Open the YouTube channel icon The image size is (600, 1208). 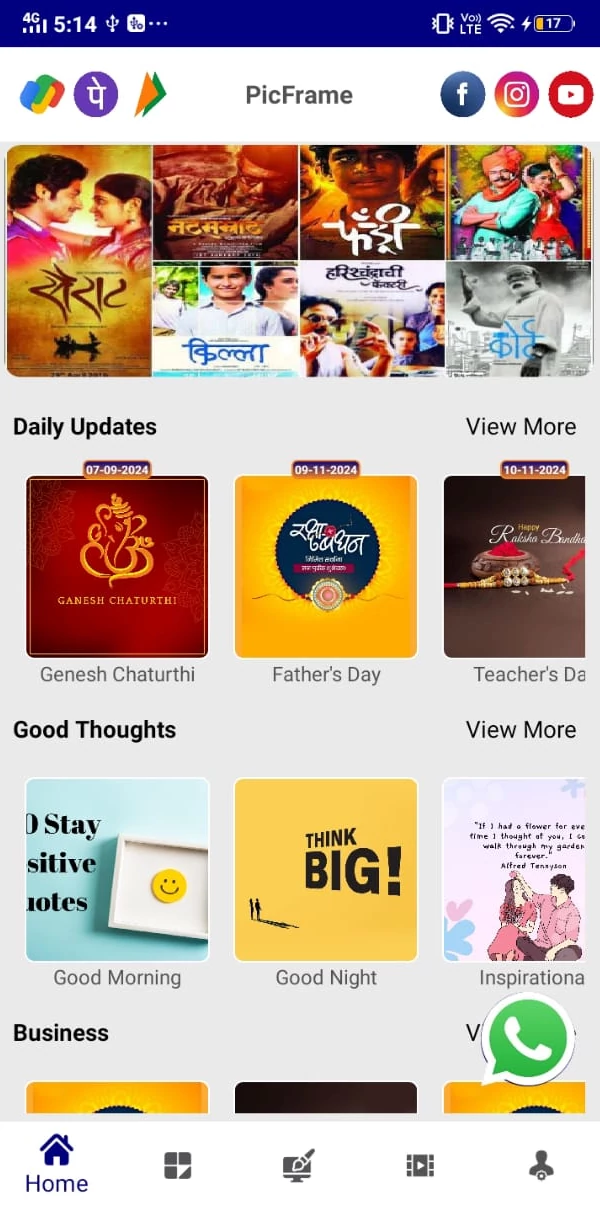point(570,95)
